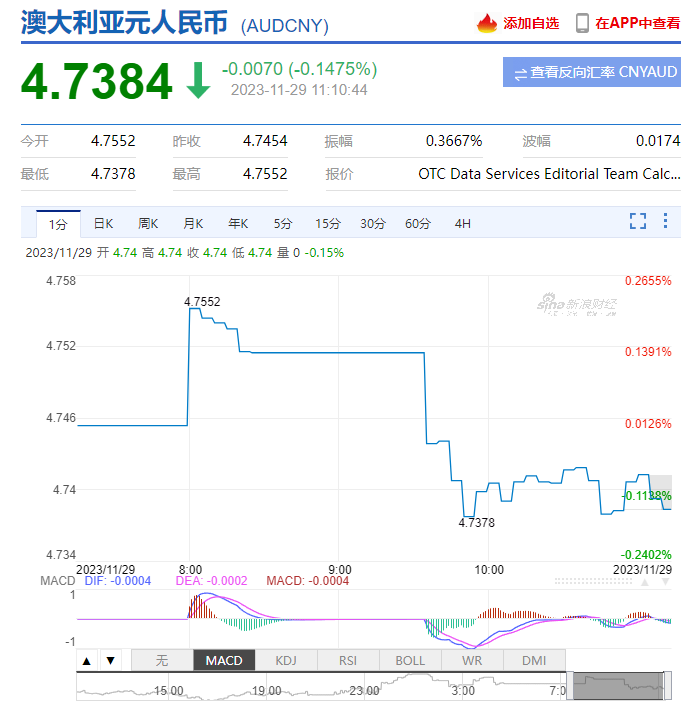Show the RSI indicator
Image resolution: width=692 pixels, height=708 pixels.
pos(348,660)
